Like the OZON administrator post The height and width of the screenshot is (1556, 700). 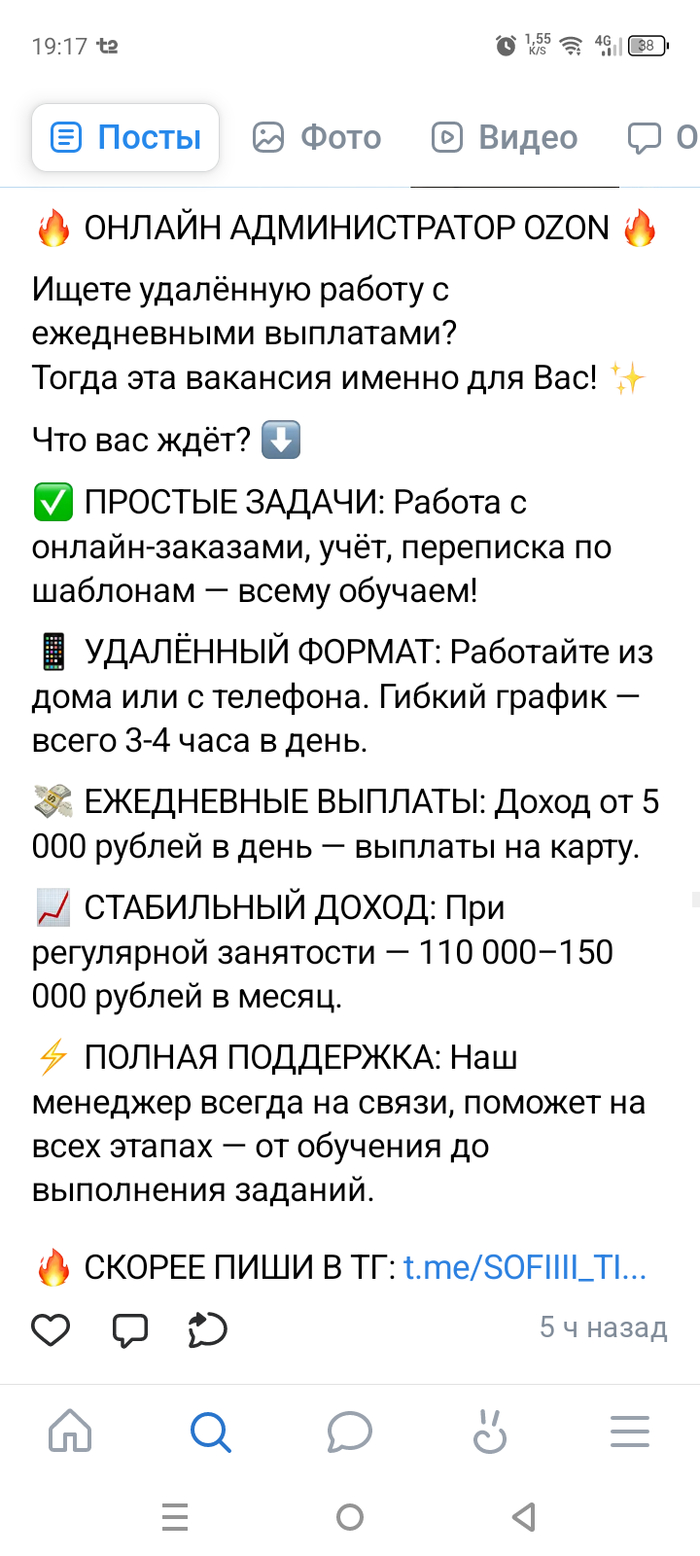click(51, 1329)
